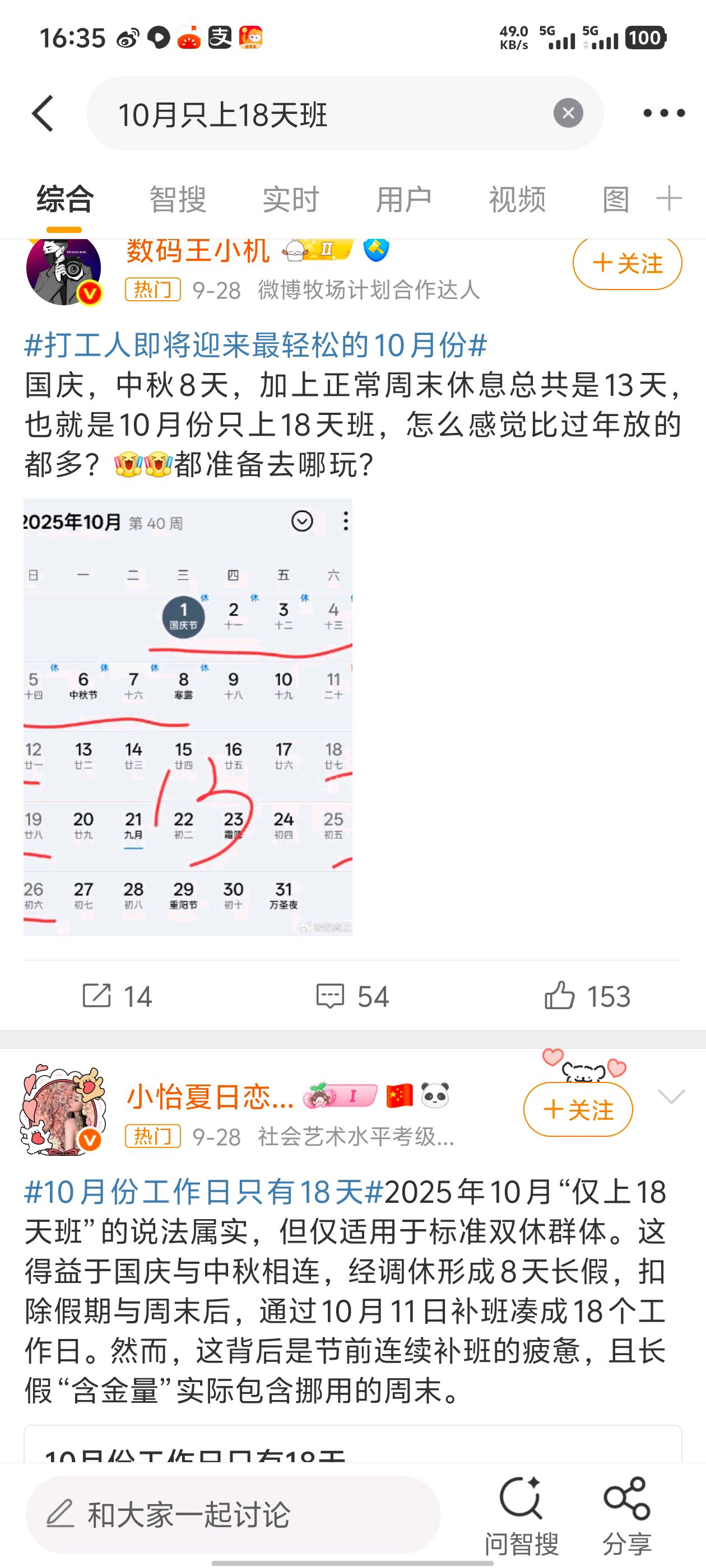Tap the search field with 10月只上18天班
The image size is (706, 1568).
pyautogui.click(x=317, y=114)
